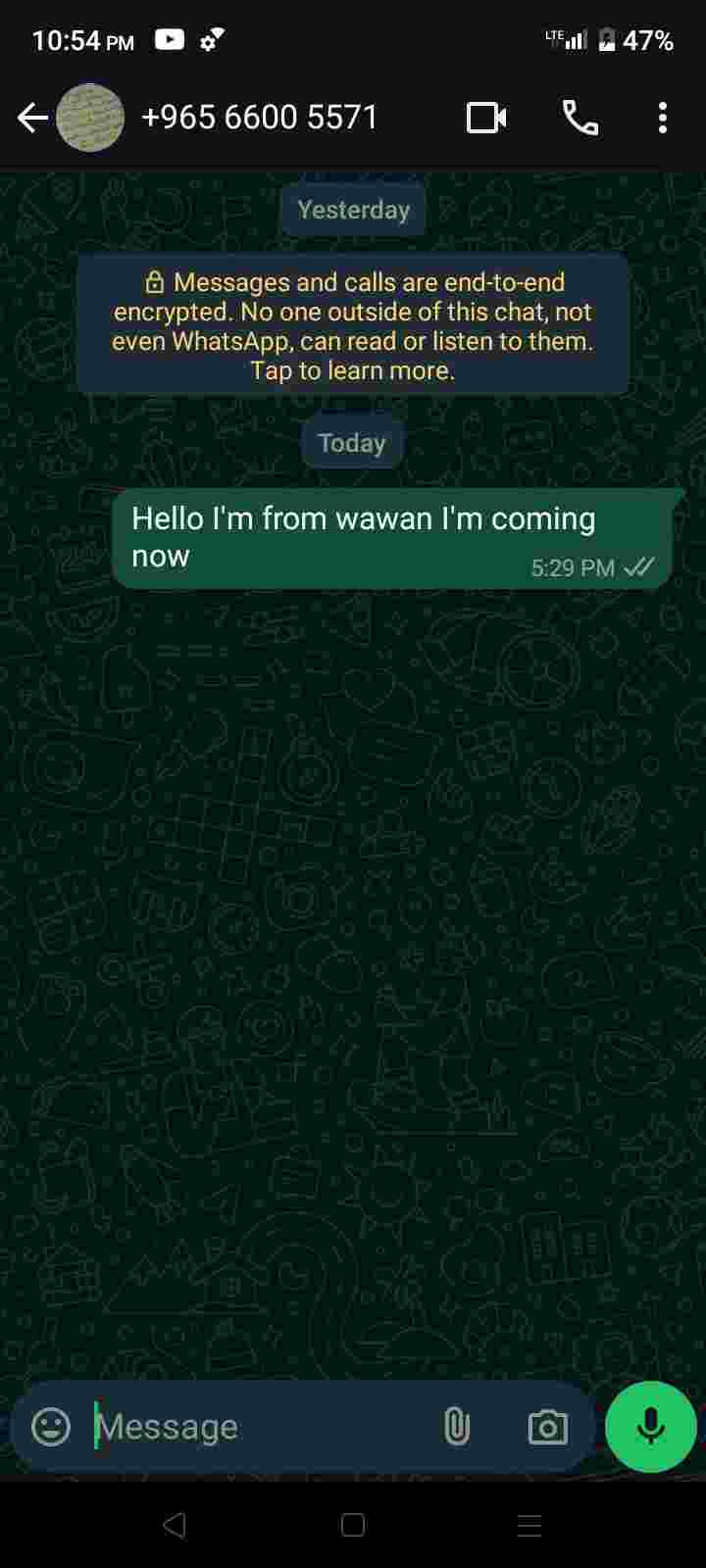Open contact info for +965 6600 5571

click(x=260, y=118)
